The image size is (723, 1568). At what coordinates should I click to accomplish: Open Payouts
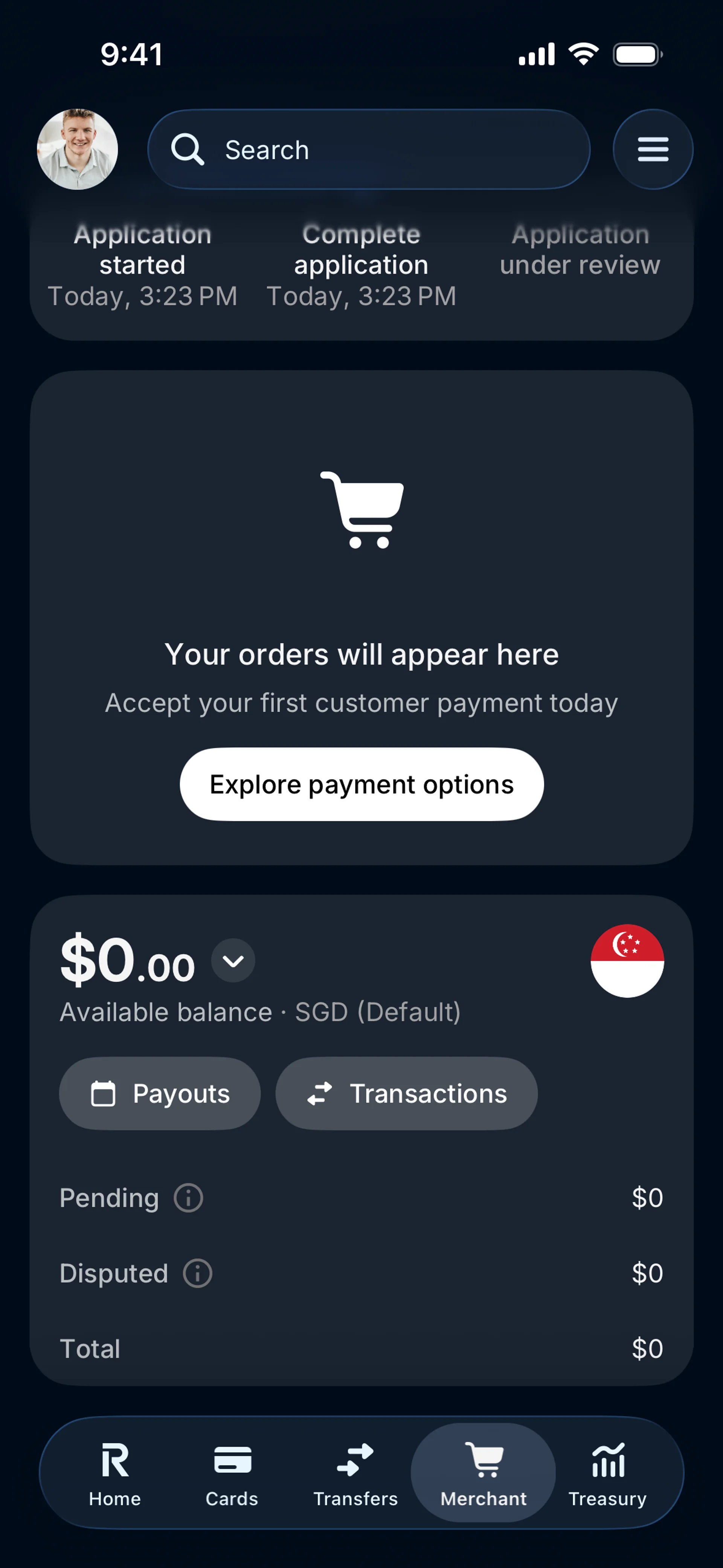[x=160, y=1093]
